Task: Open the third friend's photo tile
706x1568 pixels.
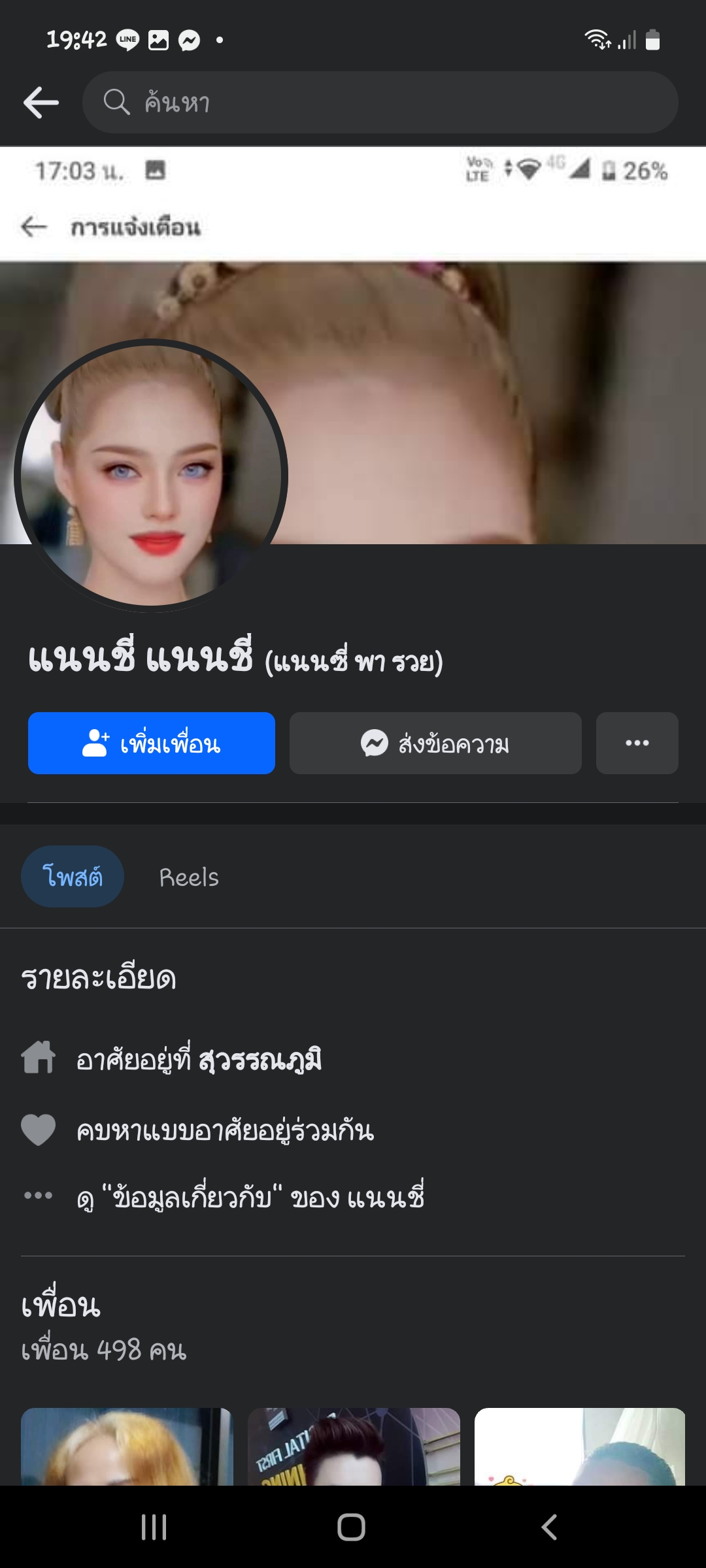Action: [x=580, y=1446]
